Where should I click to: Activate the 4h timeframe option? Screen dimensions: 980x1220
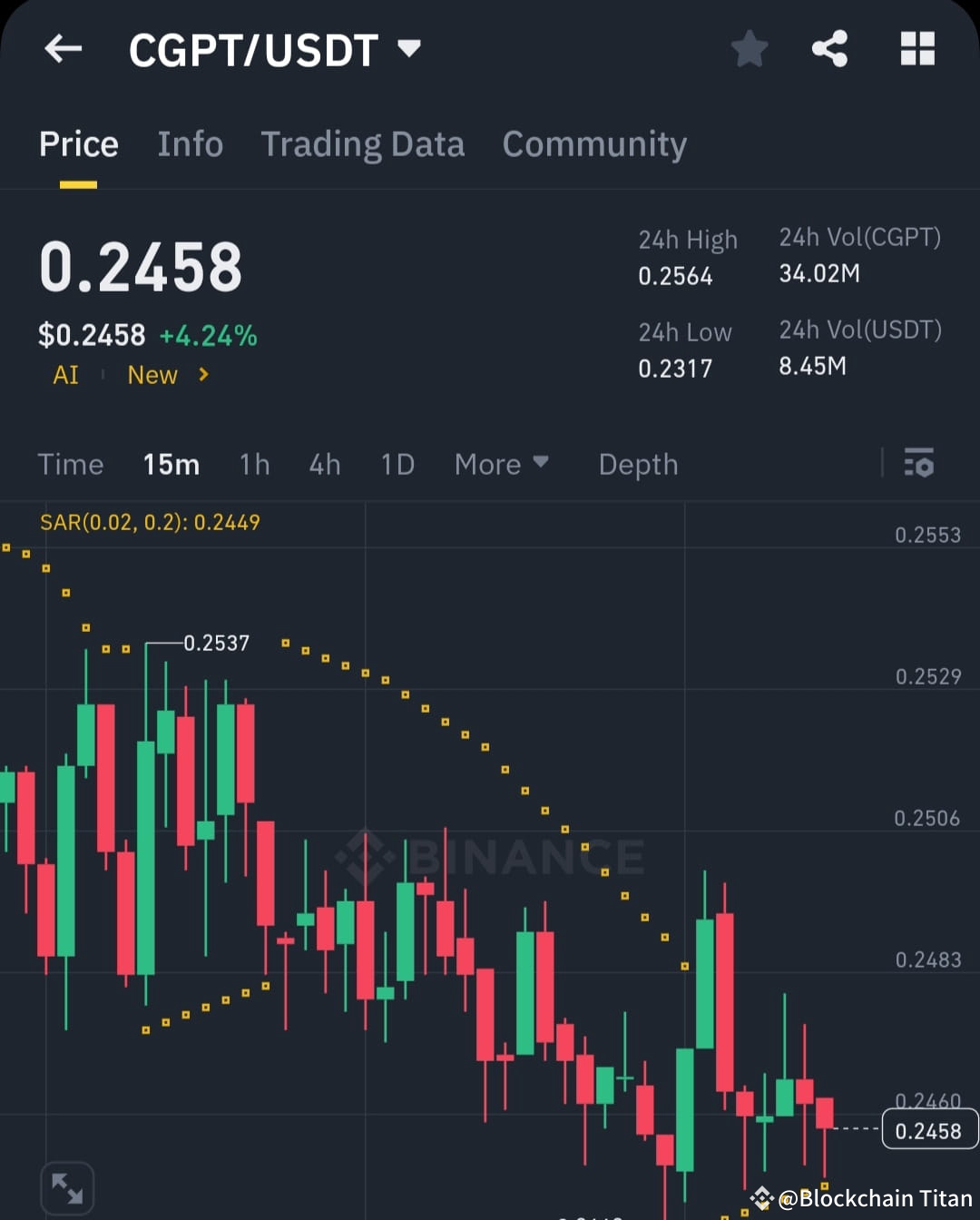click(324, 464)
